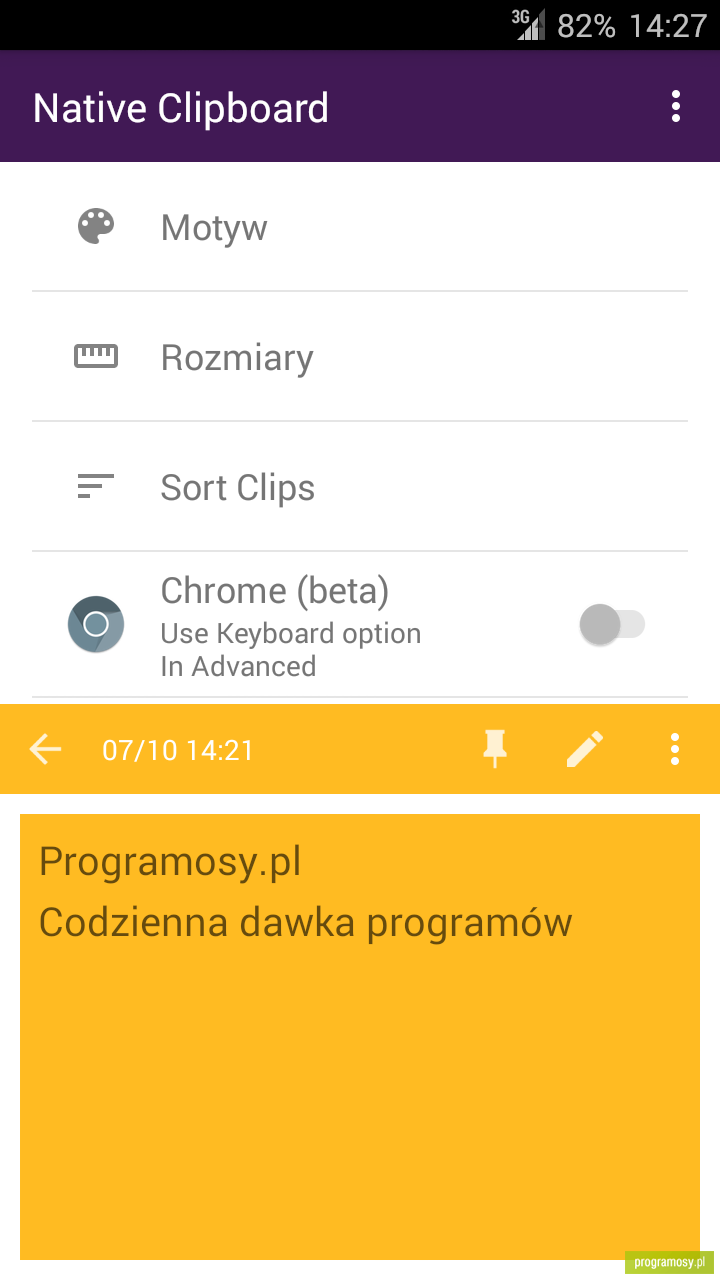Go back with the clip toolbar arrow

[46, 749]
